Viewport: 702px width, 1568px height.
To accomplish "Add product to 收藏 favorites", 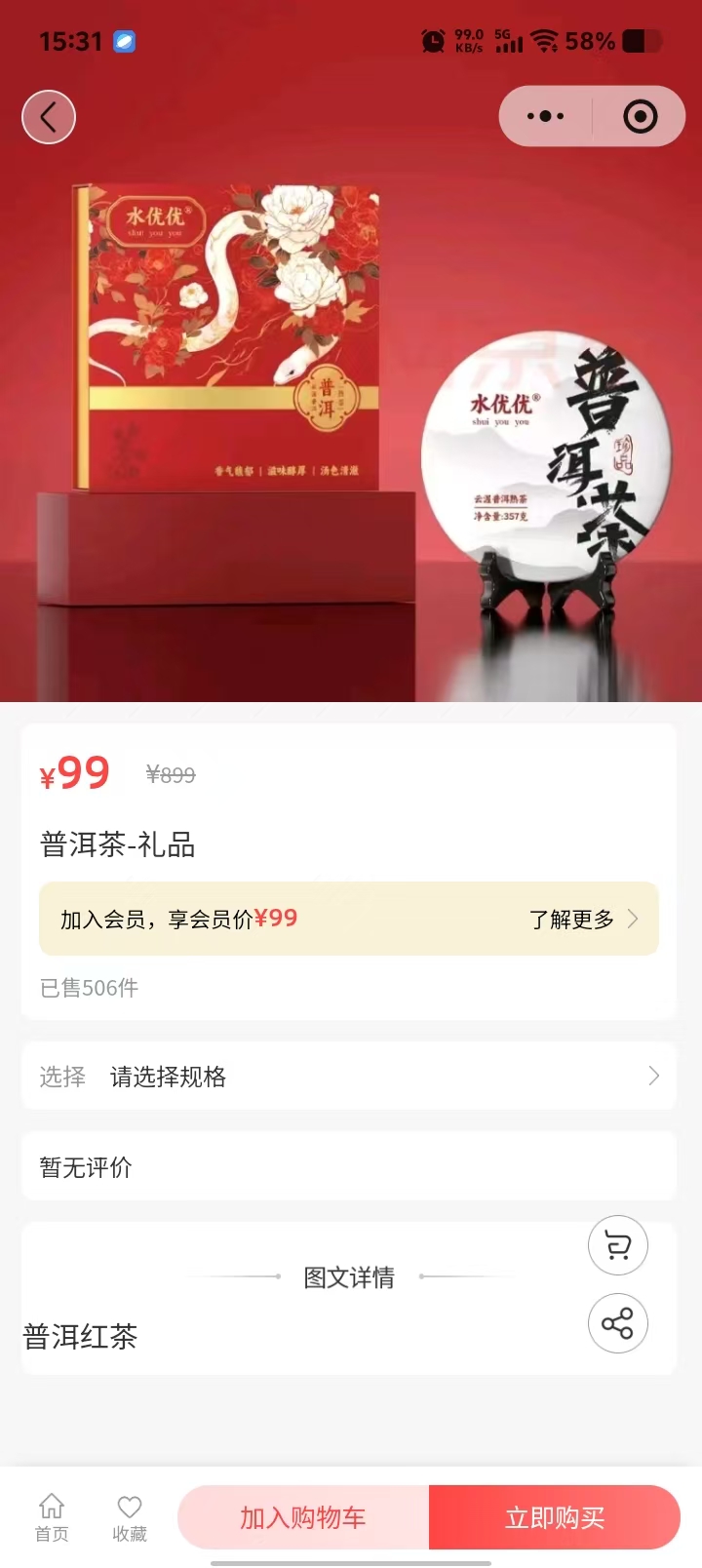I will pyautogui.click(x=130, y=1517).
